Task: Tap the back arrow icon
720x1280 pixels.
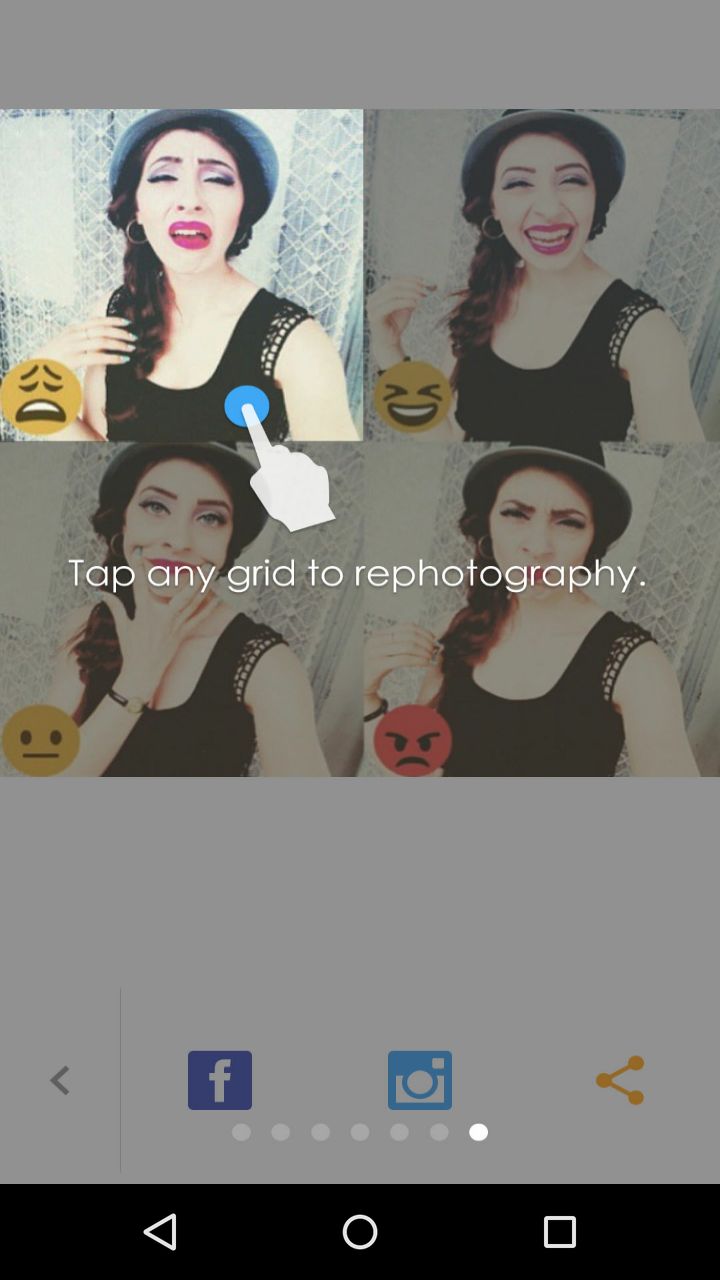Action: pos(60,1080)
